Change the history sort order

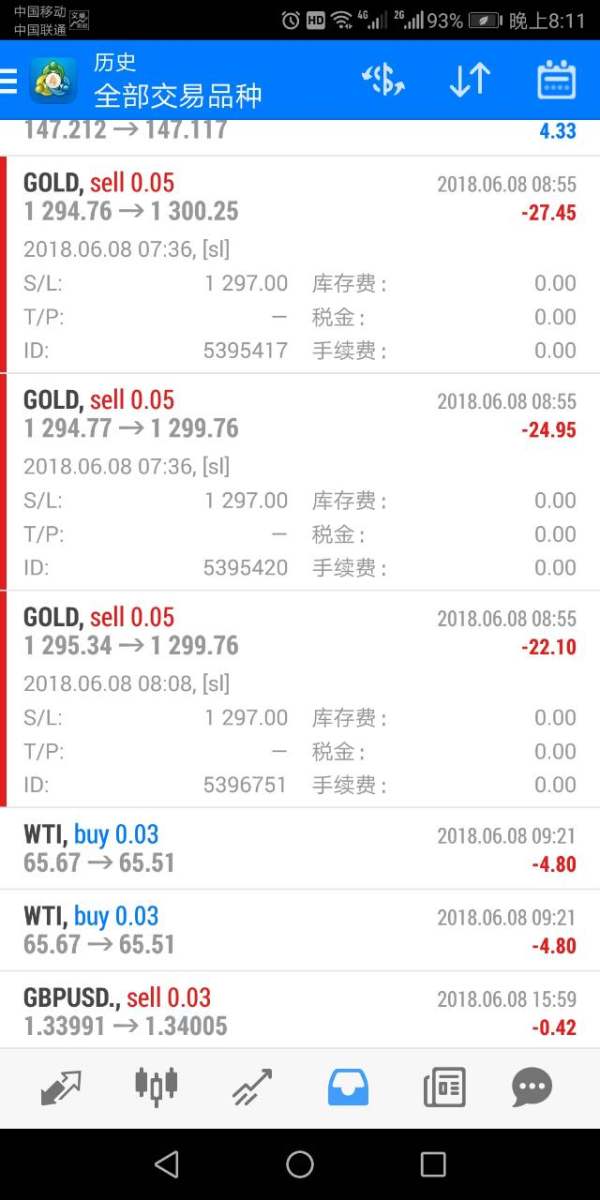(x=469, y=80)
